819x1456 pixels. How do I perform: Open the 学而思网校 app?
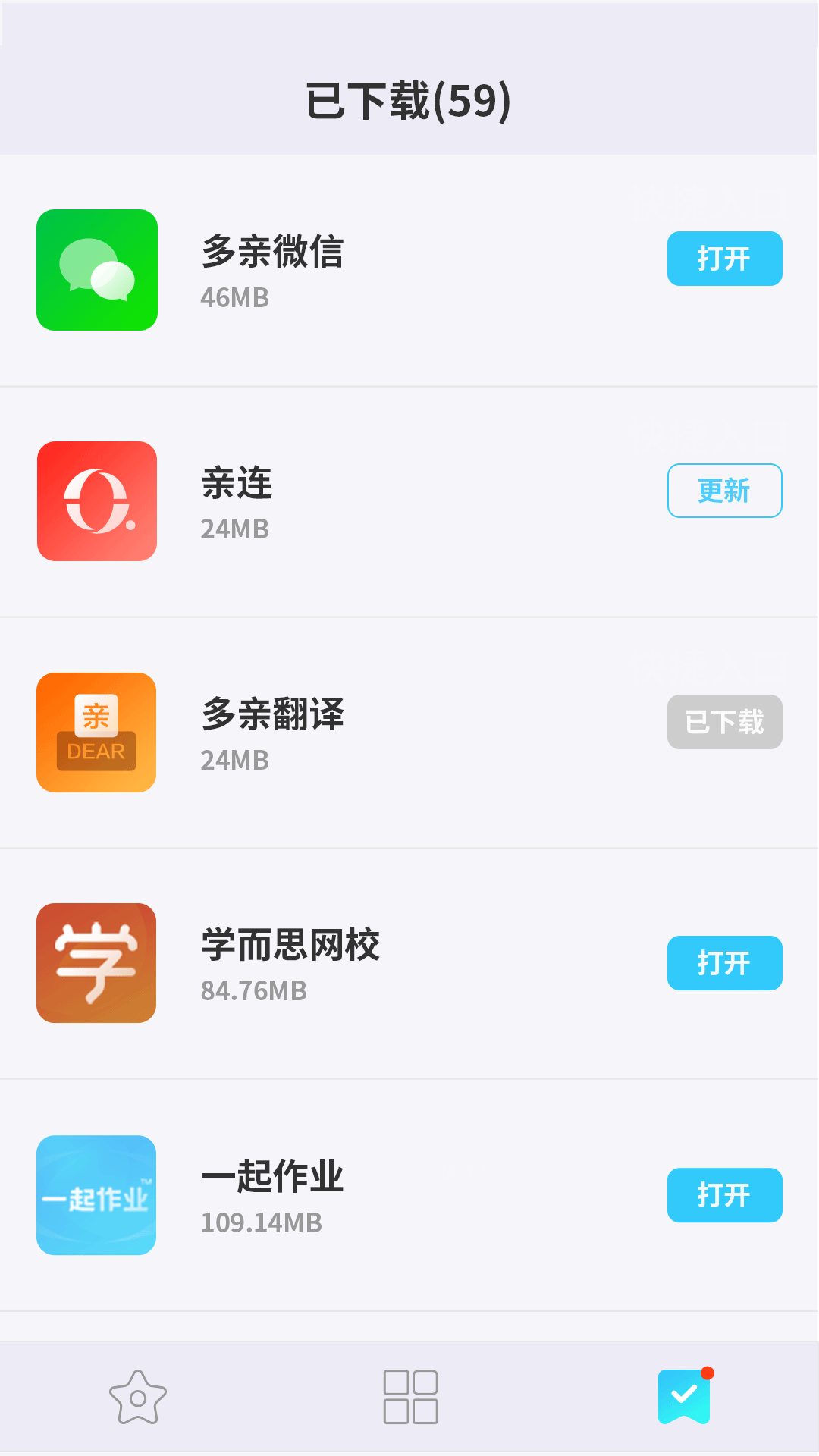(724, 963)
